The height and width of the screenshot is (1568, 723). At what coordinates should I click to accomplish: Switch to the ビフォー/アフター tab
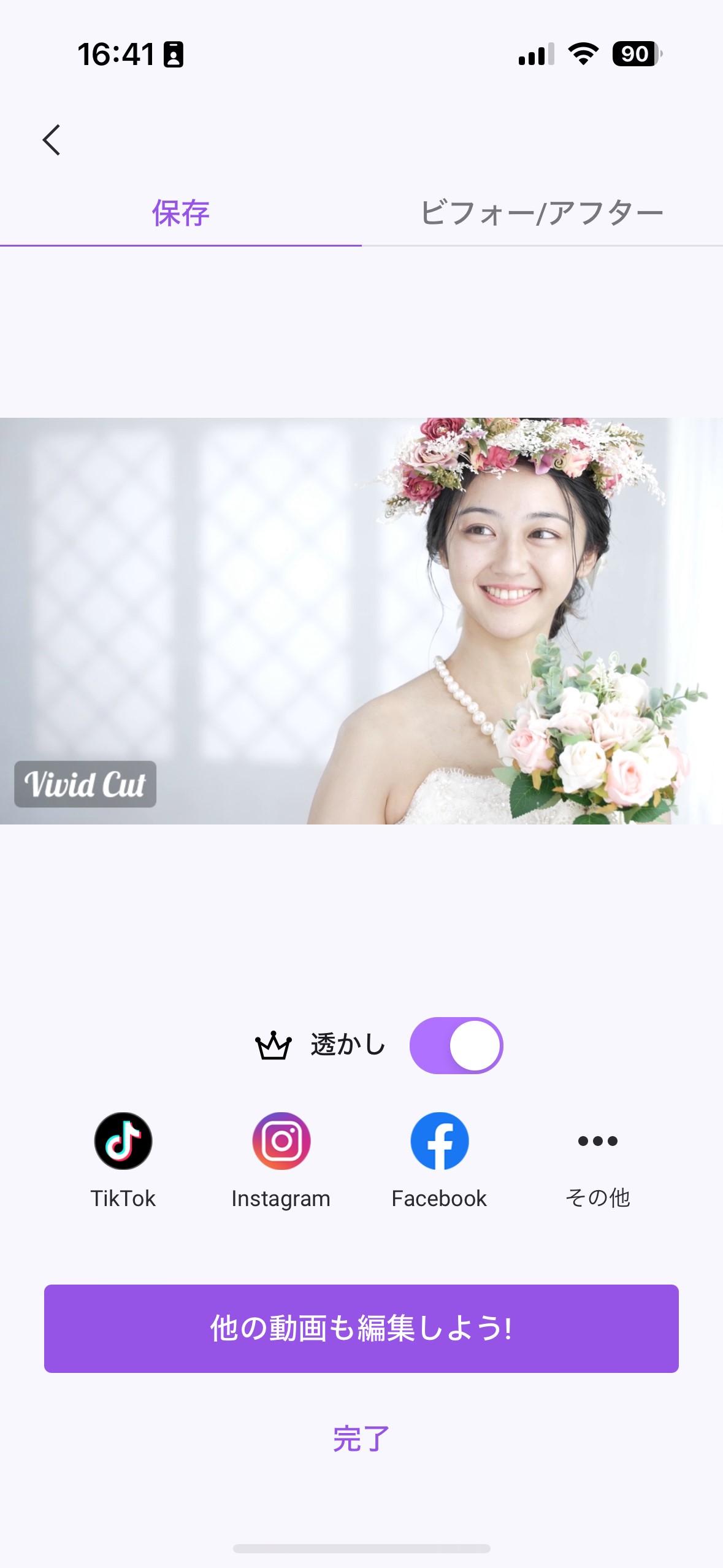pyautogui.click(x=541, y=213)
